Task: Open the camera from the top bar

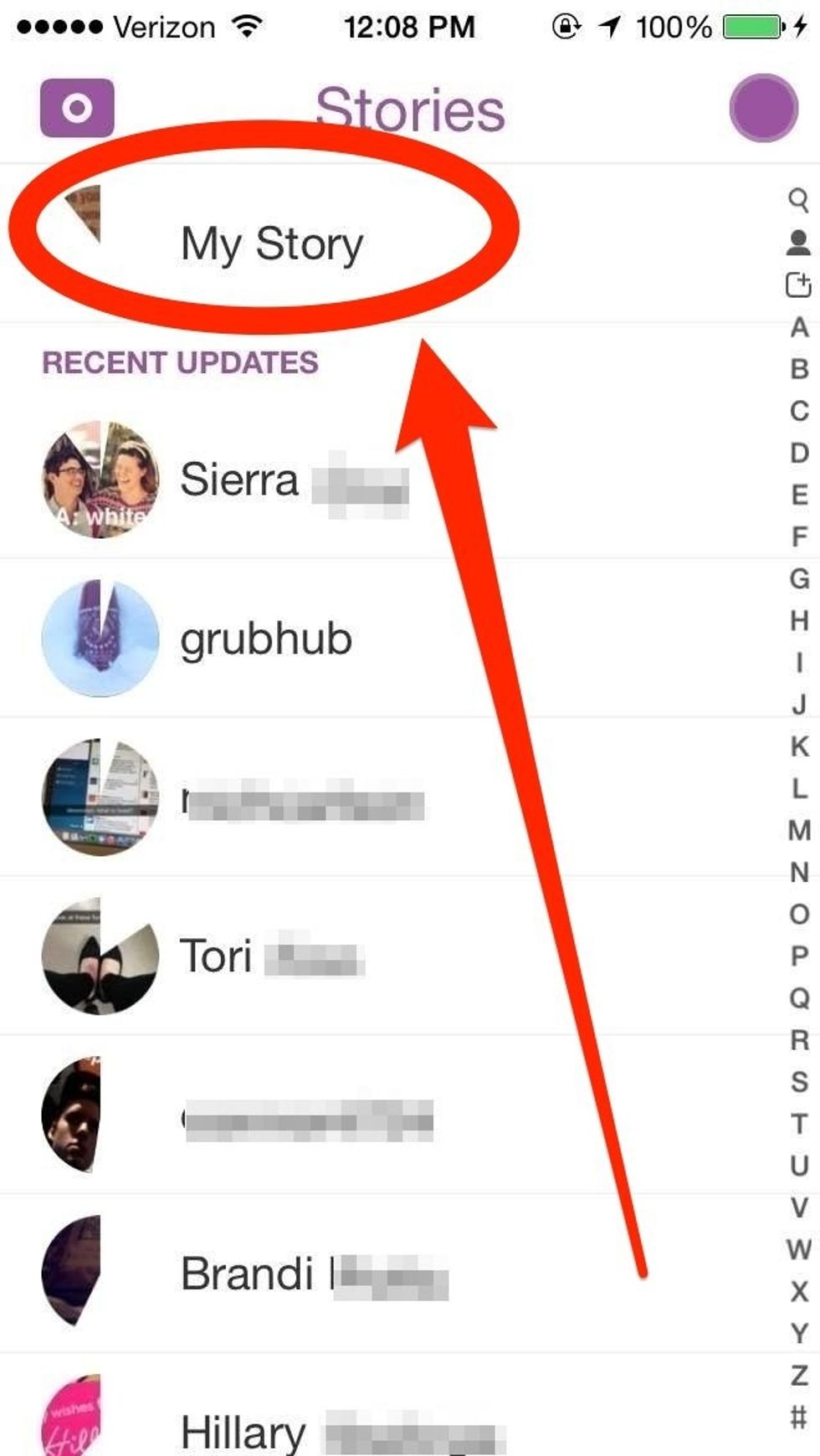Action: point(77,108)
